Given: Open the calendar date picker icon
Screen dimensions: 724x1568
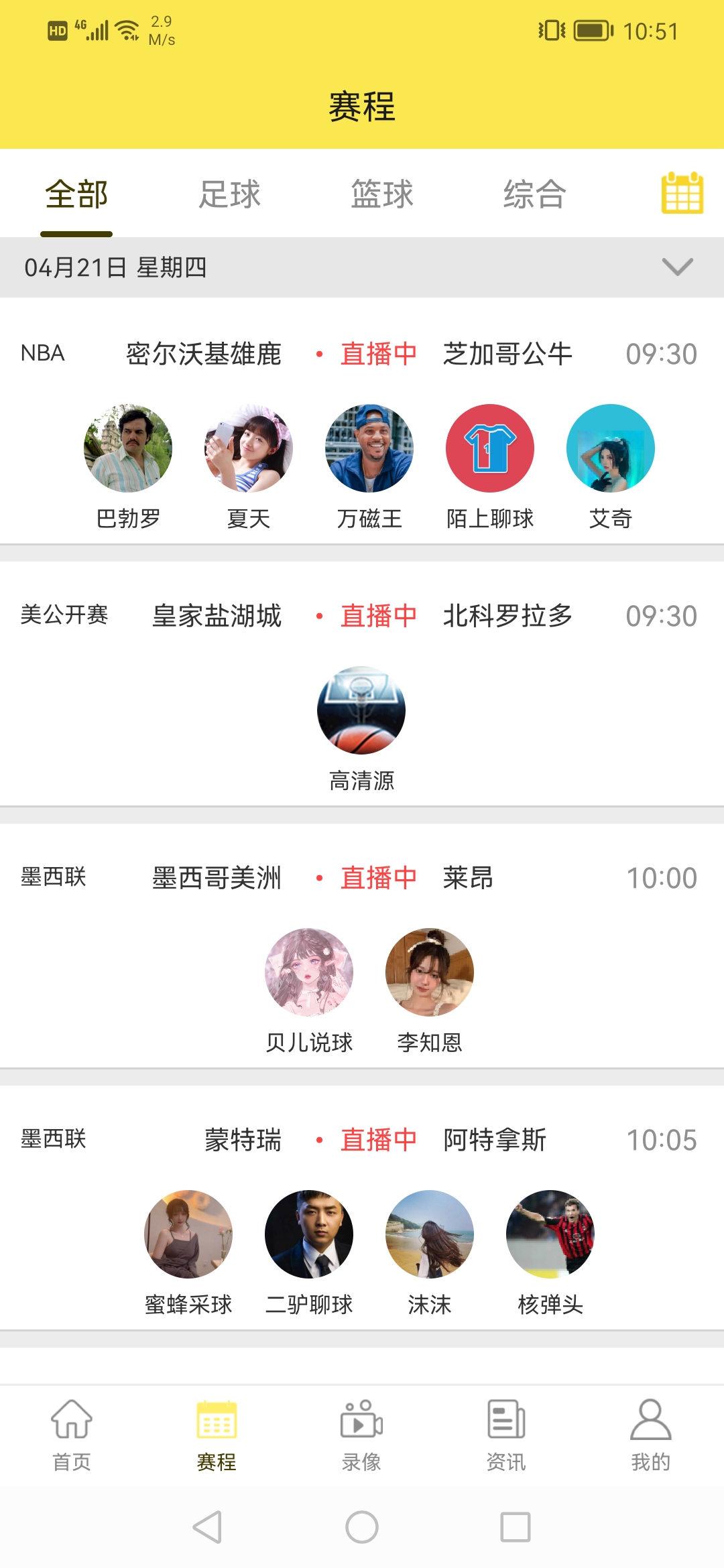Looking at the screenshot, I should coord(682,194).
